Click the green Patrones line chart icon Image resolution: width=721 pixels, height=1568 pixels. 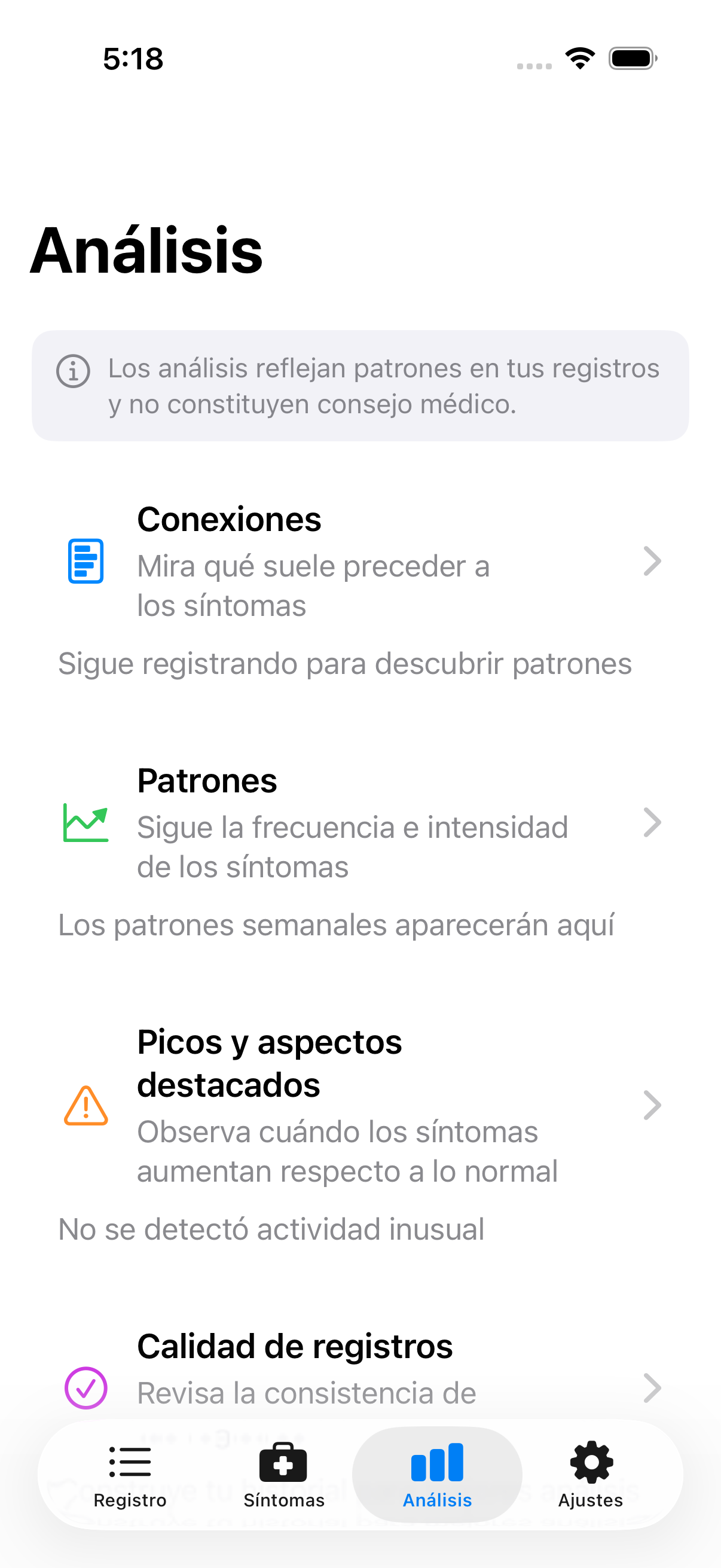[x=85, y=823]
